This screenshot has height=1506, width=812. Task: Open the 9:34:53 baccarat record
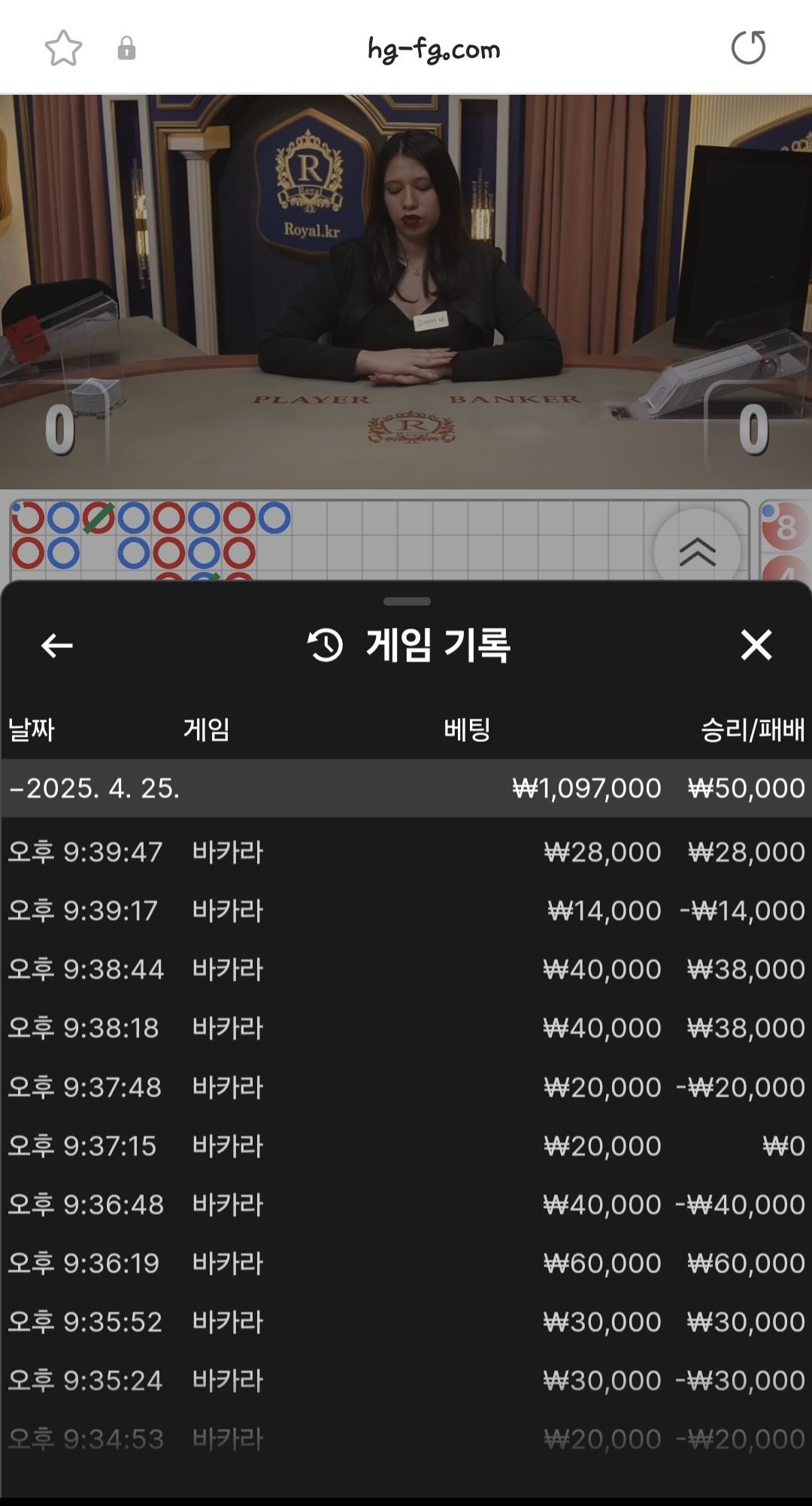click(406, 1439)
